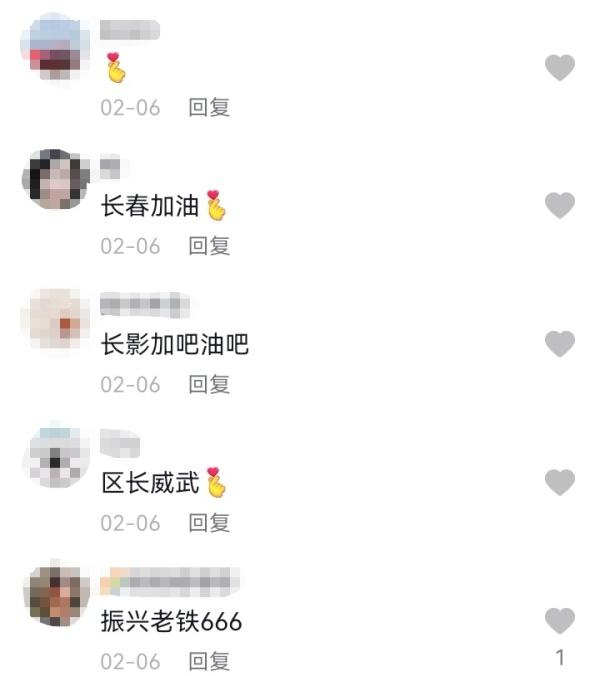Like the emoji-only finger heart comment
The width and height of the screenshot is (600, 676).
pyautogui.click(x=559, y=67)
